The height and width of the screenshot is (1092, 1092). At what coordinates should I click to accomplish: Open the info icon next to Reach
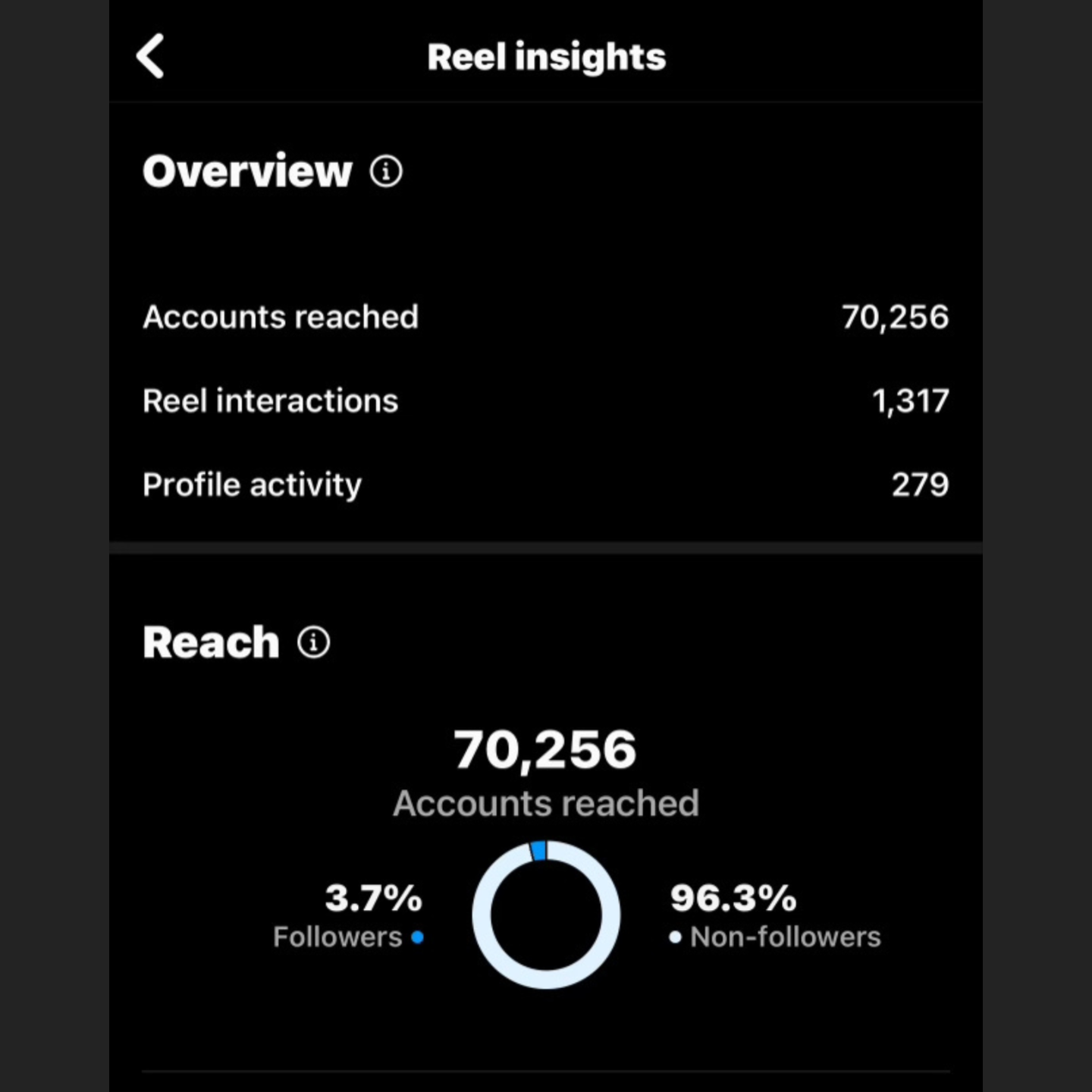pos(313,642)
